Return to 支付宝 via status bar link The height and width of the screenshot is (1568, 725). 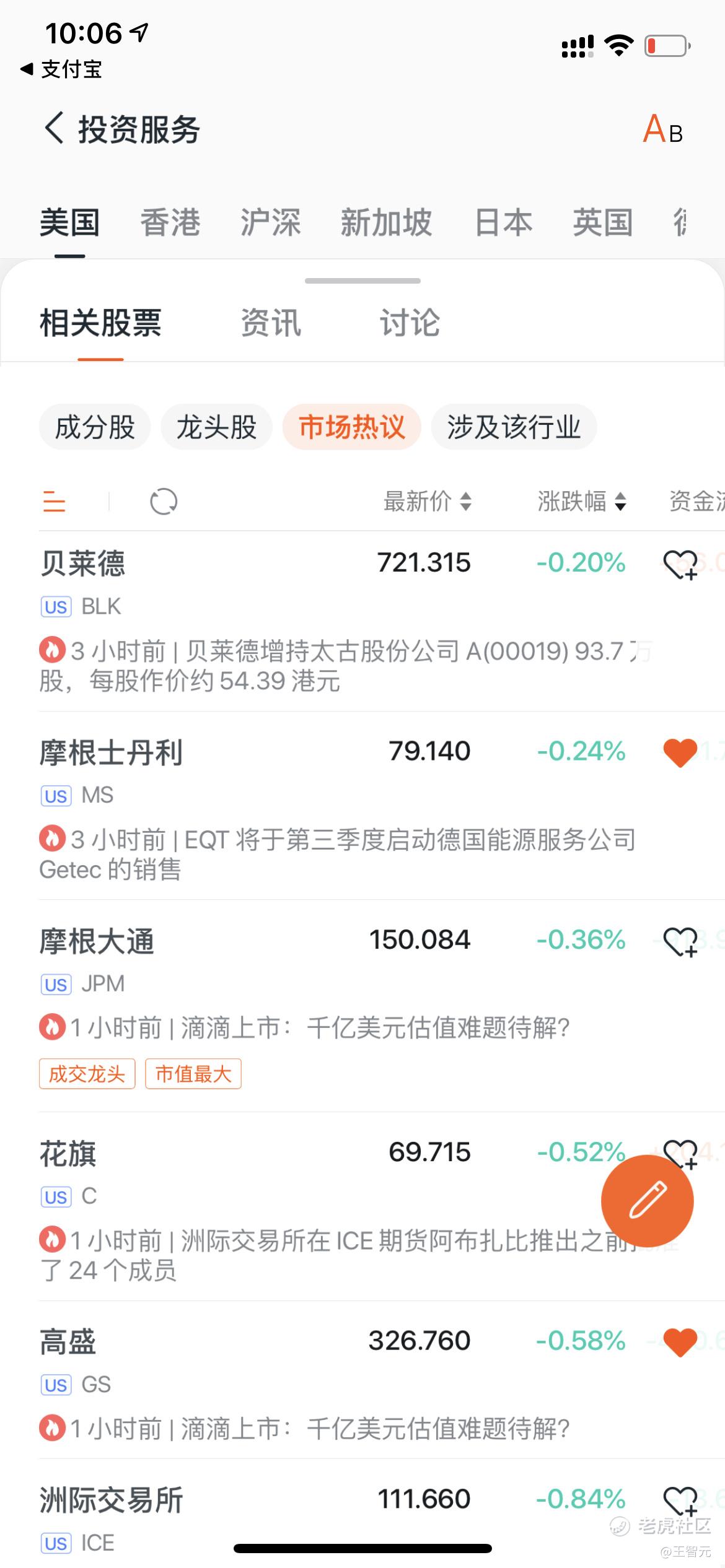pos(61,69)
